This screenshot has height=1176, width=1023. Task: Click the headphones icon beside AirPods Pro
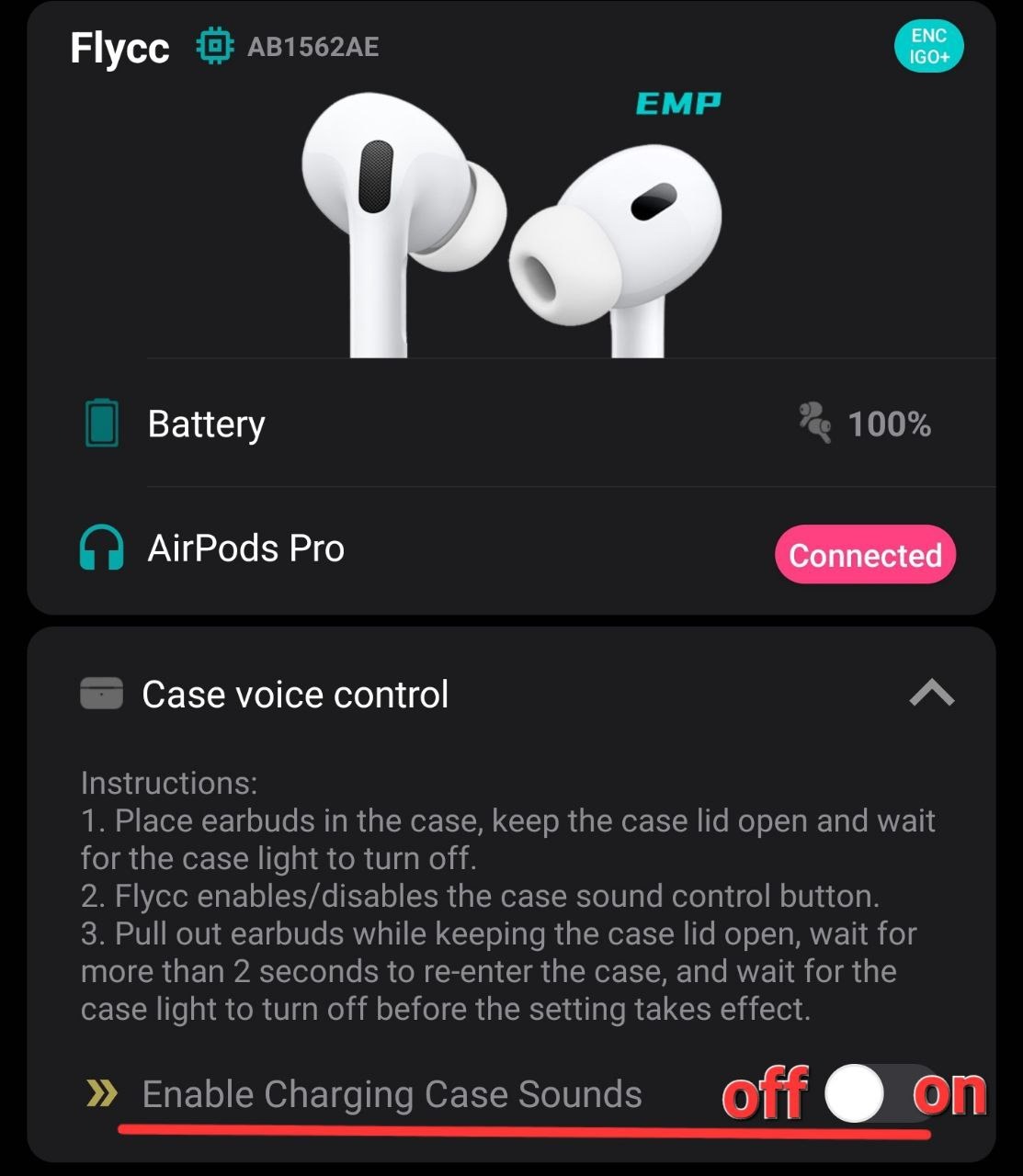click(x=101, y=548)
